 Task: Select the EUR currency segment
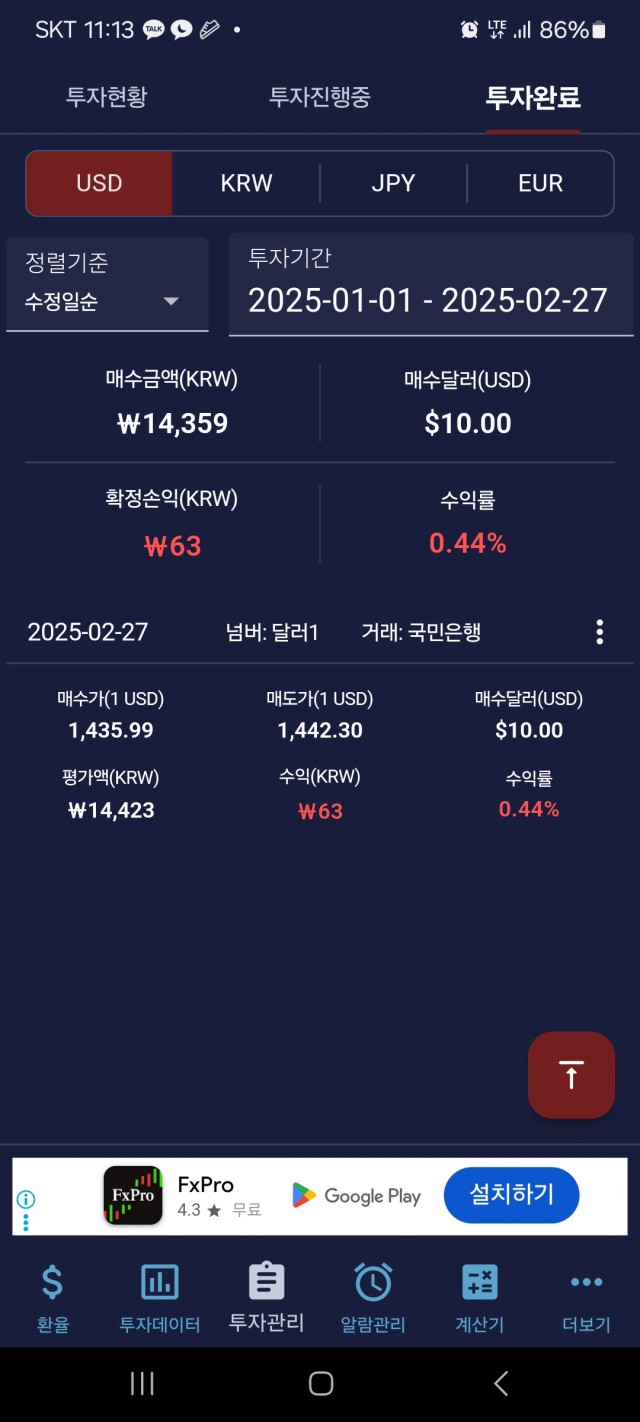point(540,183)
